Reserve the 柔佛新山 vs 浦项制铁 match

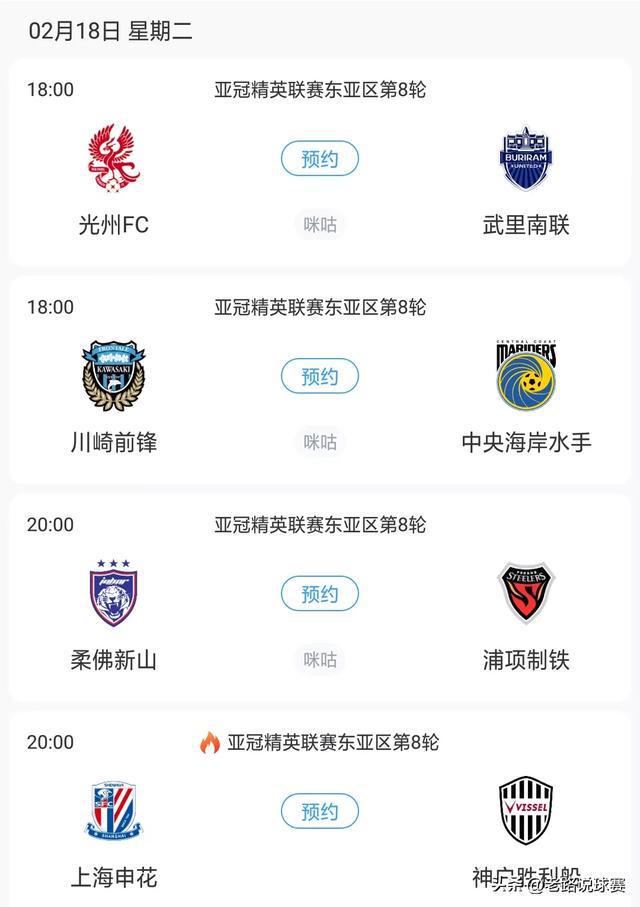click(320, 594)
